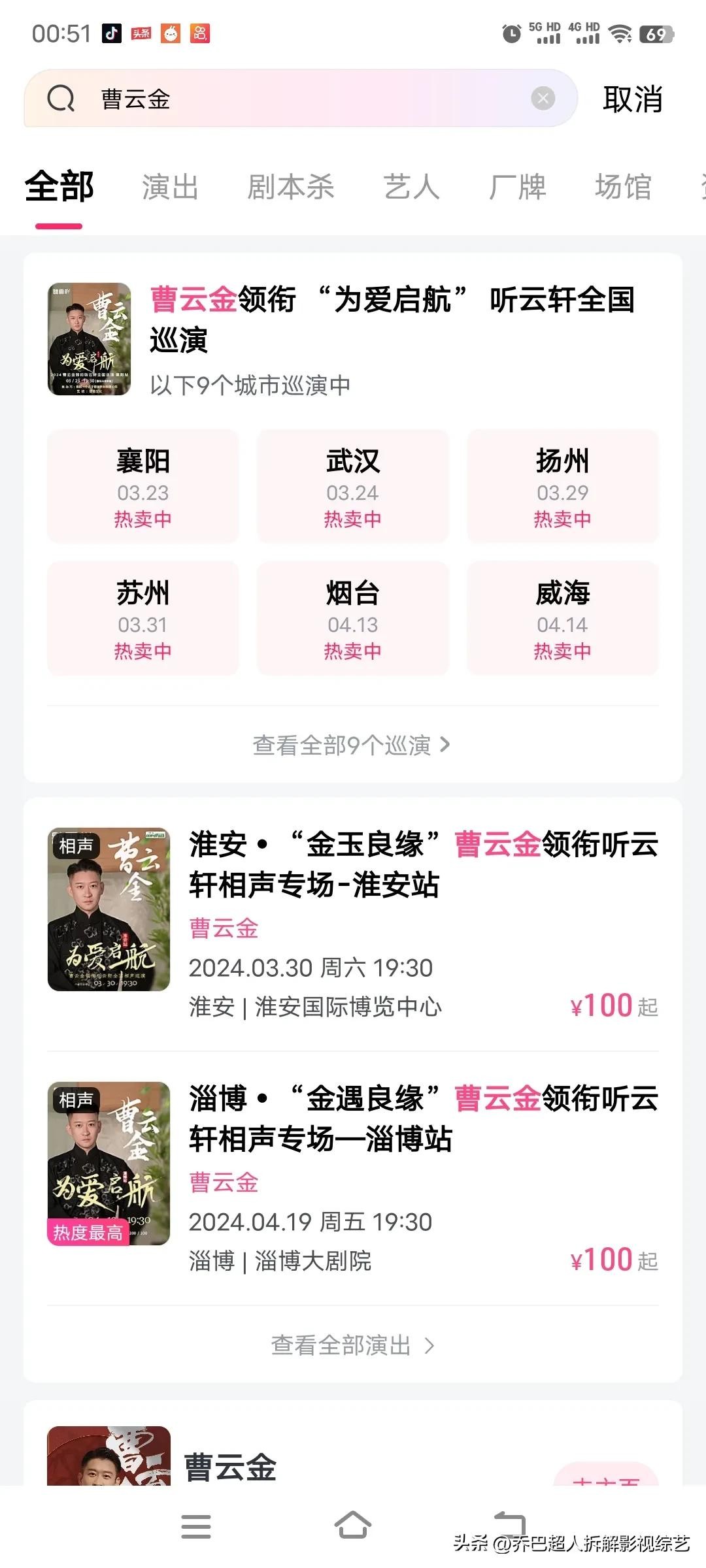The height and width of the screenshot is (1568, 706).
Task: Tap 取消 to cancel the search
Action: [x=632, y=99]
